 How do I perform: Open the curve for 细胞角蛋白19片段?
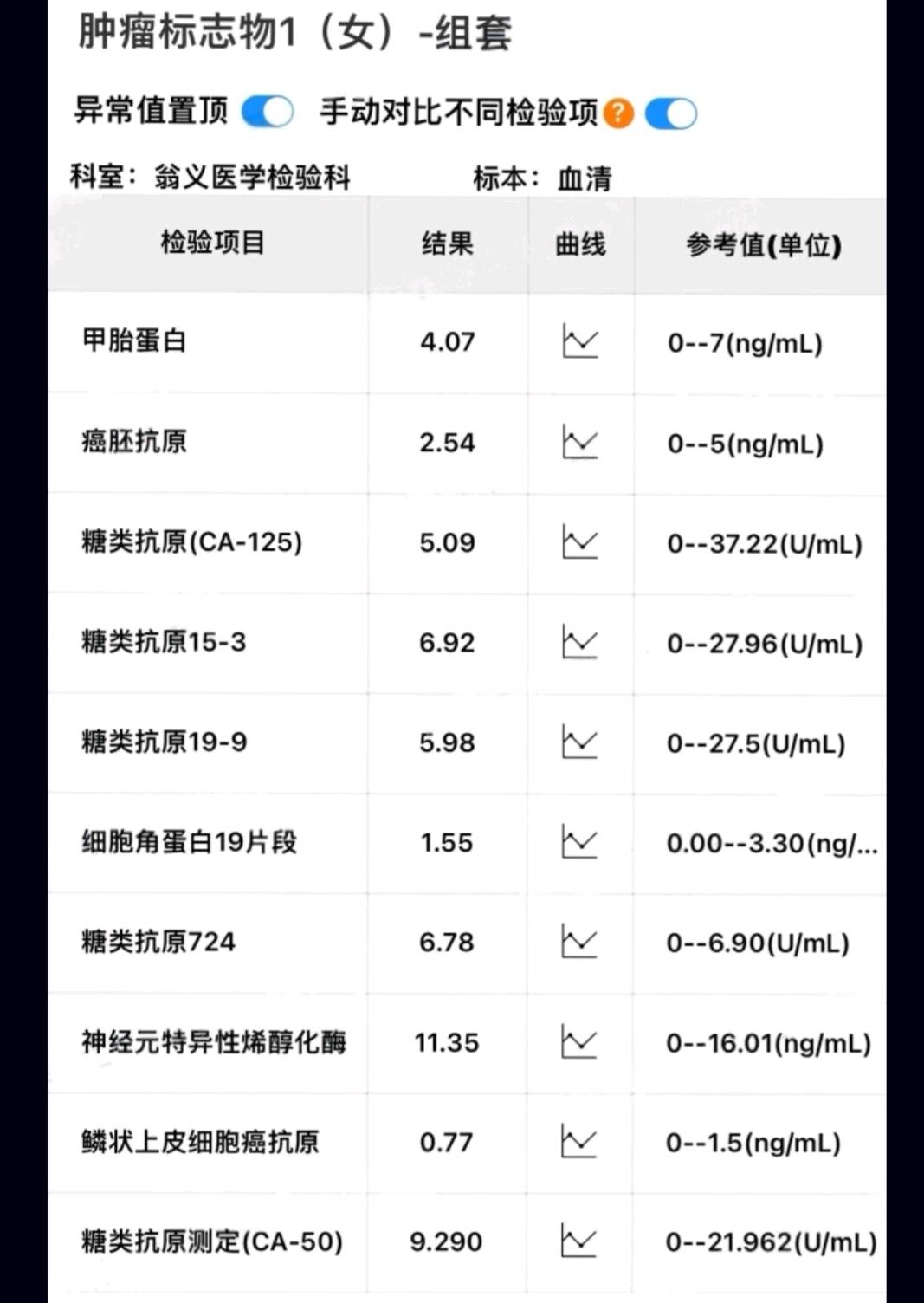click(x=579, y=841)
